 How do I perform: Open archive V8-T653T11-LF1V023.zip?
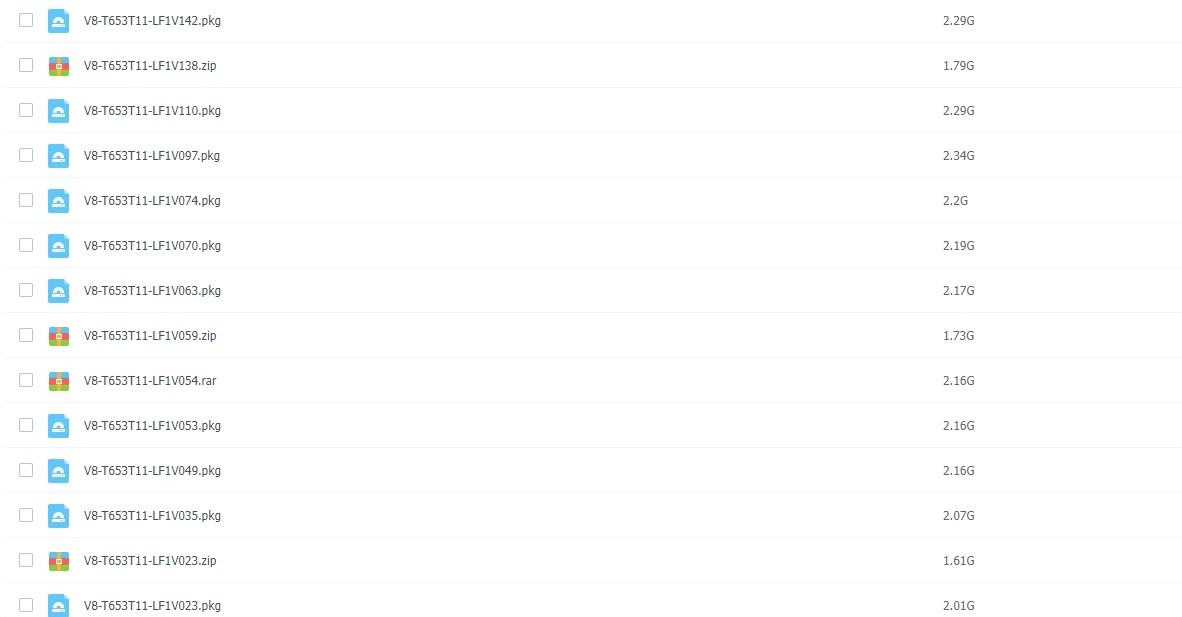(150, 561)
